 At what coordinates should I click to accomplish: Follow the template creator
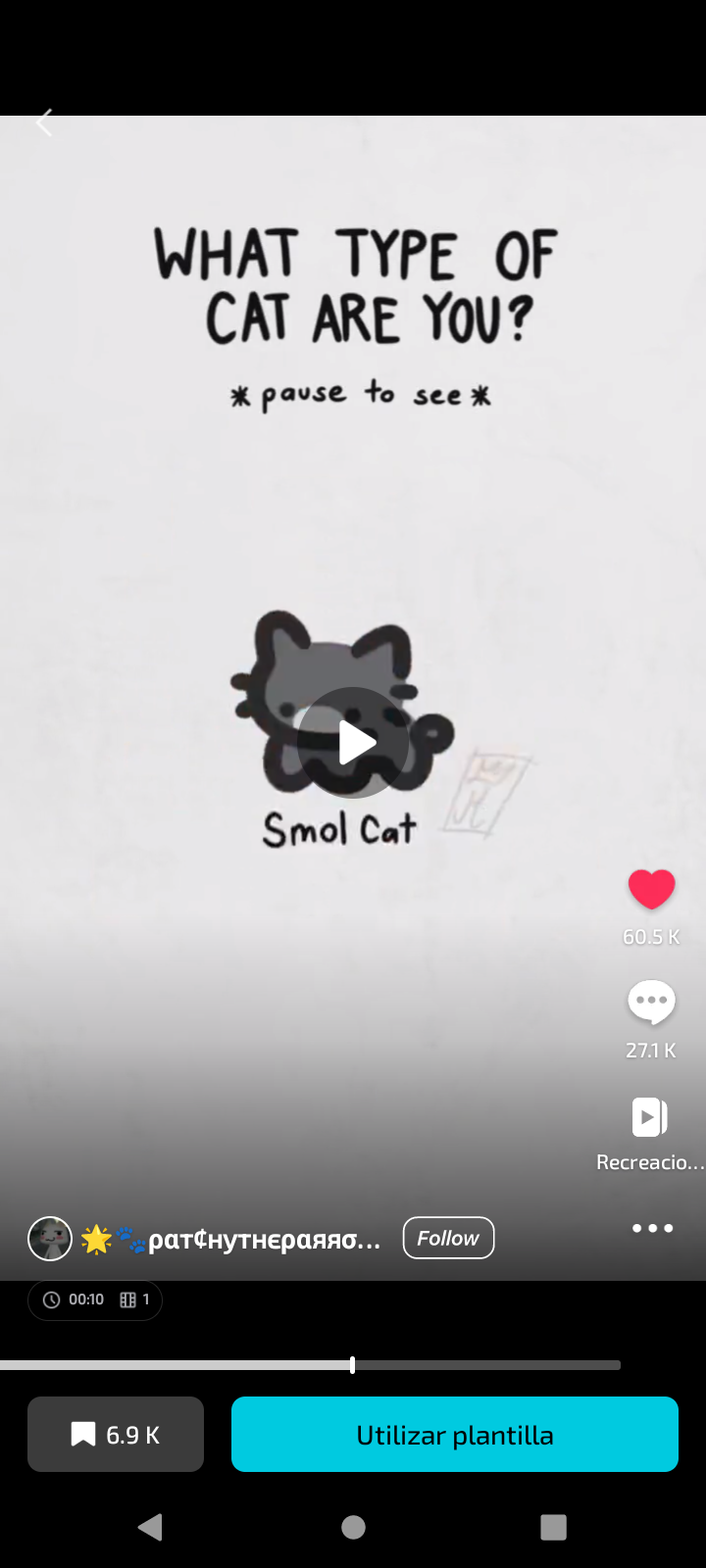pyautogui.click(x=448, y=1238)
